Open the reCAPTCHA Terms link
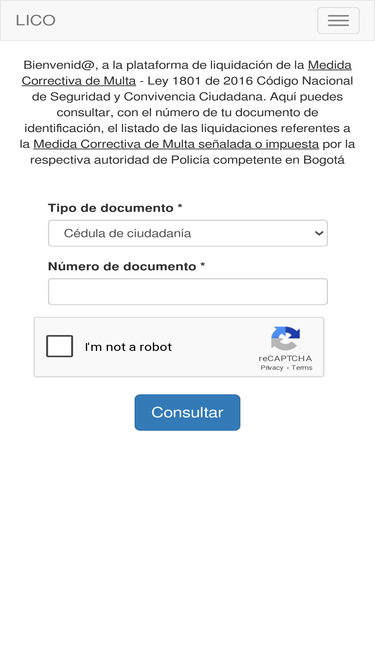Image resolution: width=375 pixels, height=667 pixels. click(x=302, y=368)
